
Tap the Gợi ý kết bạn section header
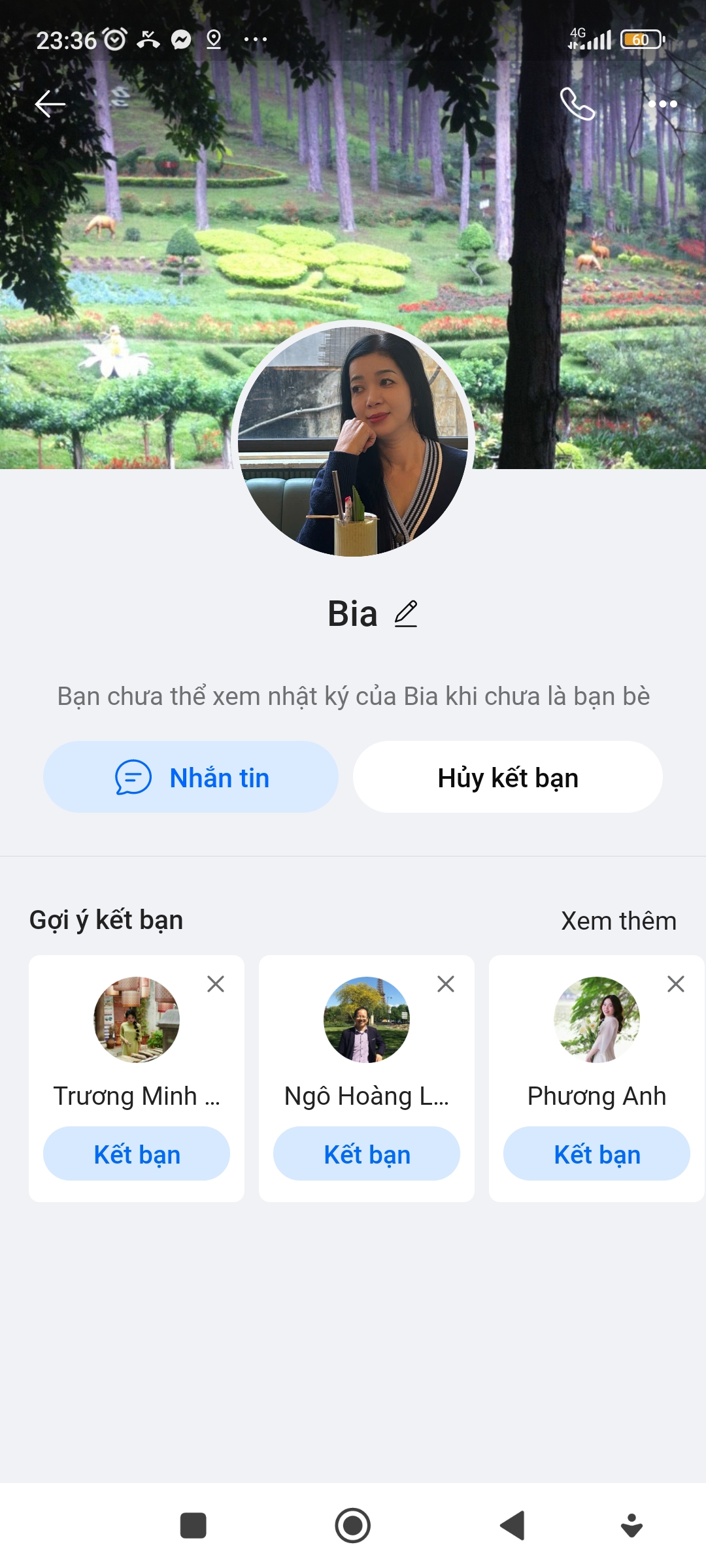click(106, 920)
